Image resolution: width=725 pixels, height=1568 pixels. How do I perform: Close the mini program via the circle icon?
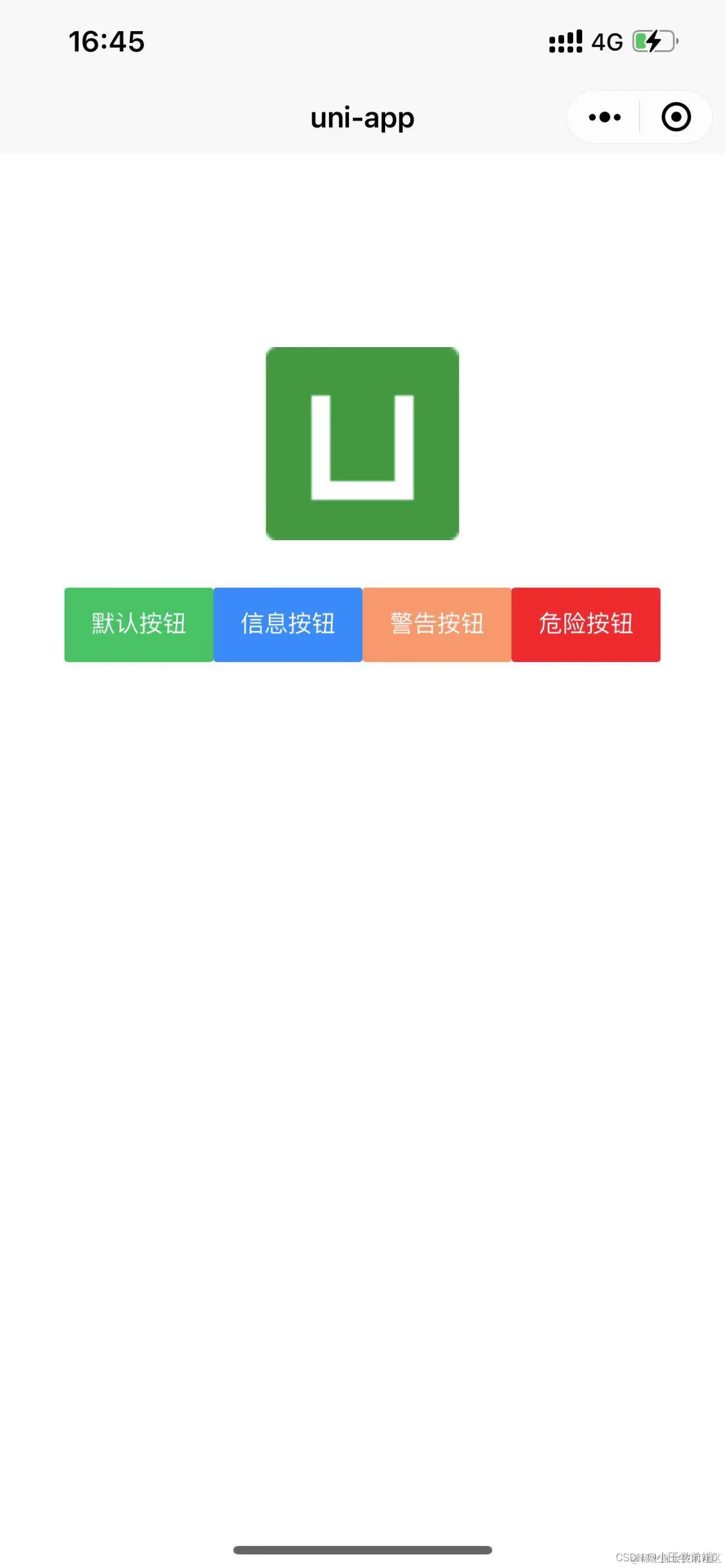click(676, 117)
